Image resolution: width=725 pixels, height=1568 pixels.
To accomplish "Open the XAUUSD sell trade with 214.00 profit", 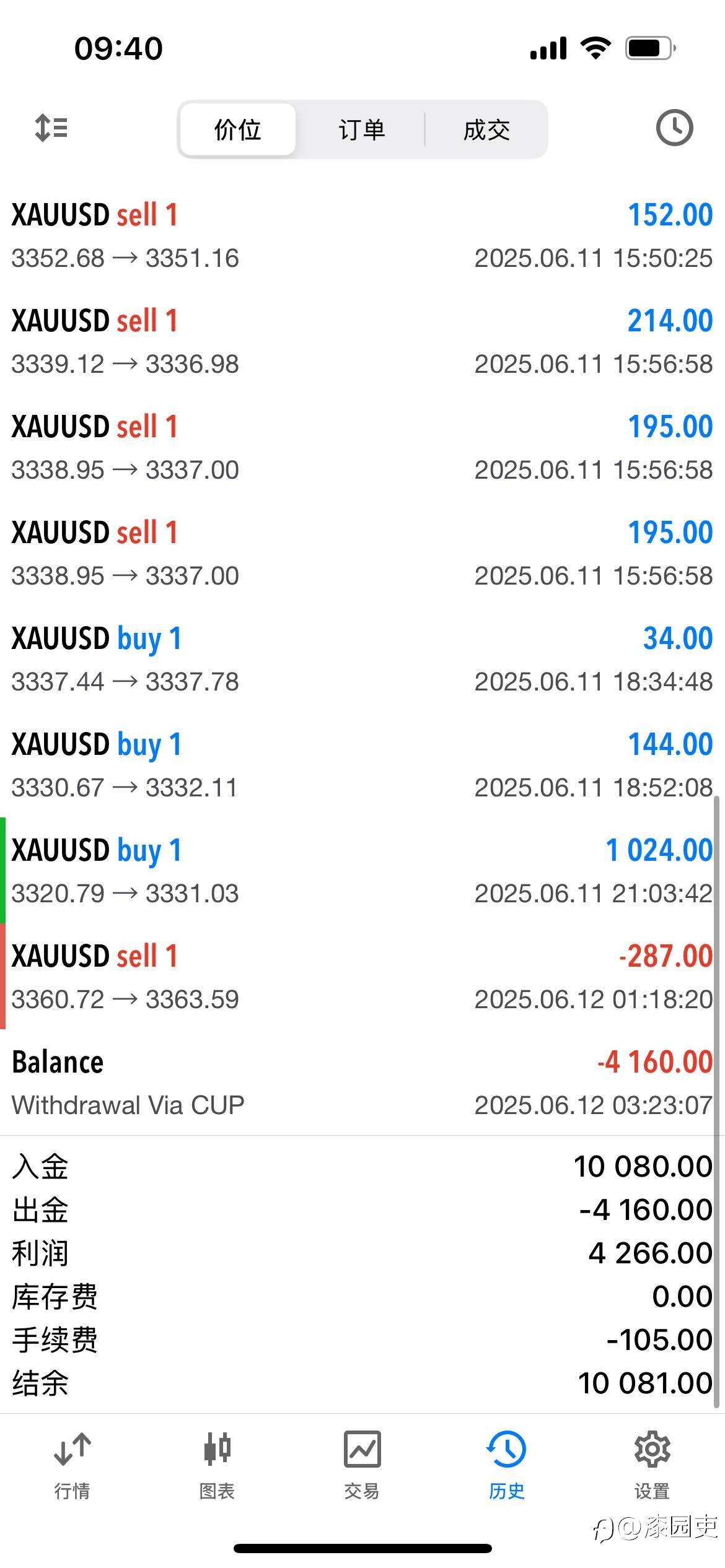I will point(362,341).
